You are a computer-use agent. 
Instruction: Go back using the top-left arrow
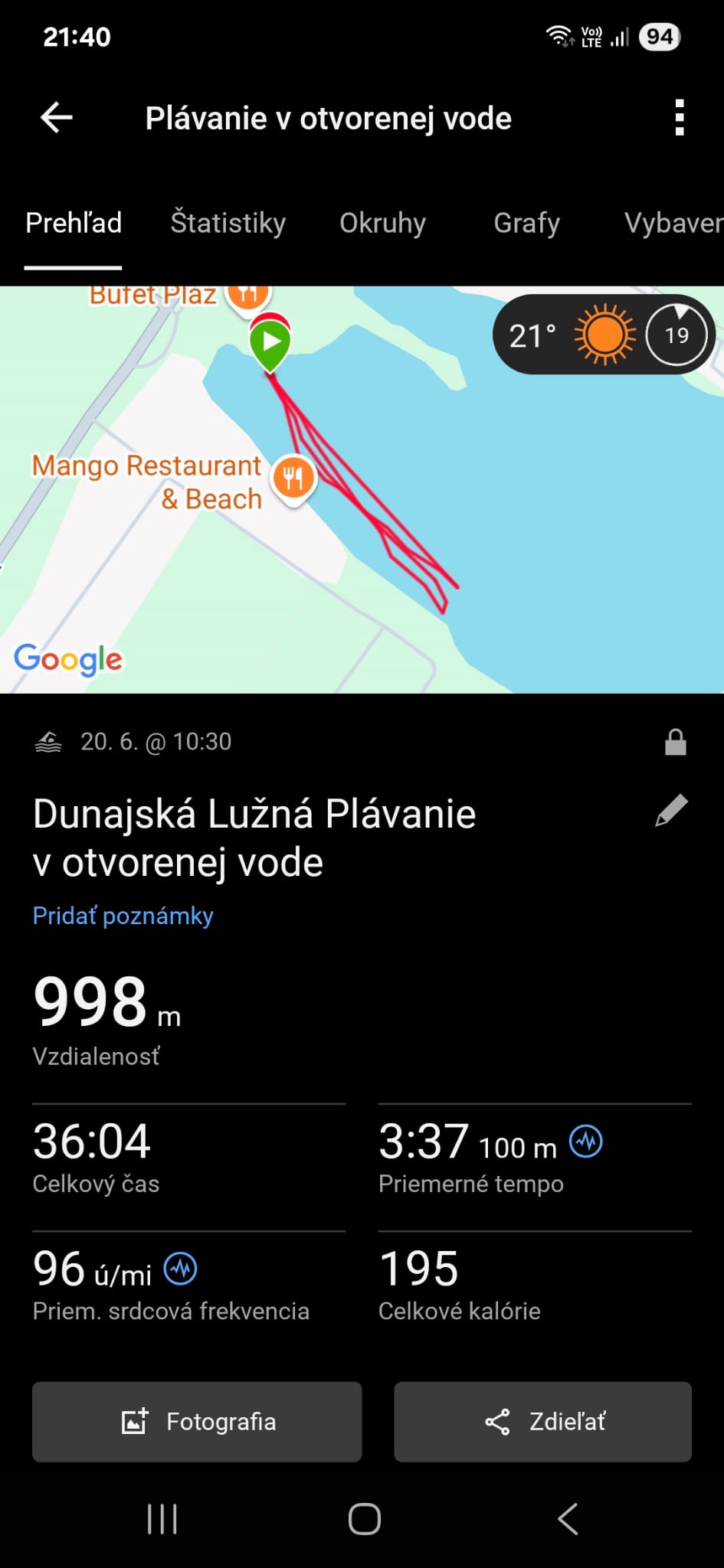point(57,118)
